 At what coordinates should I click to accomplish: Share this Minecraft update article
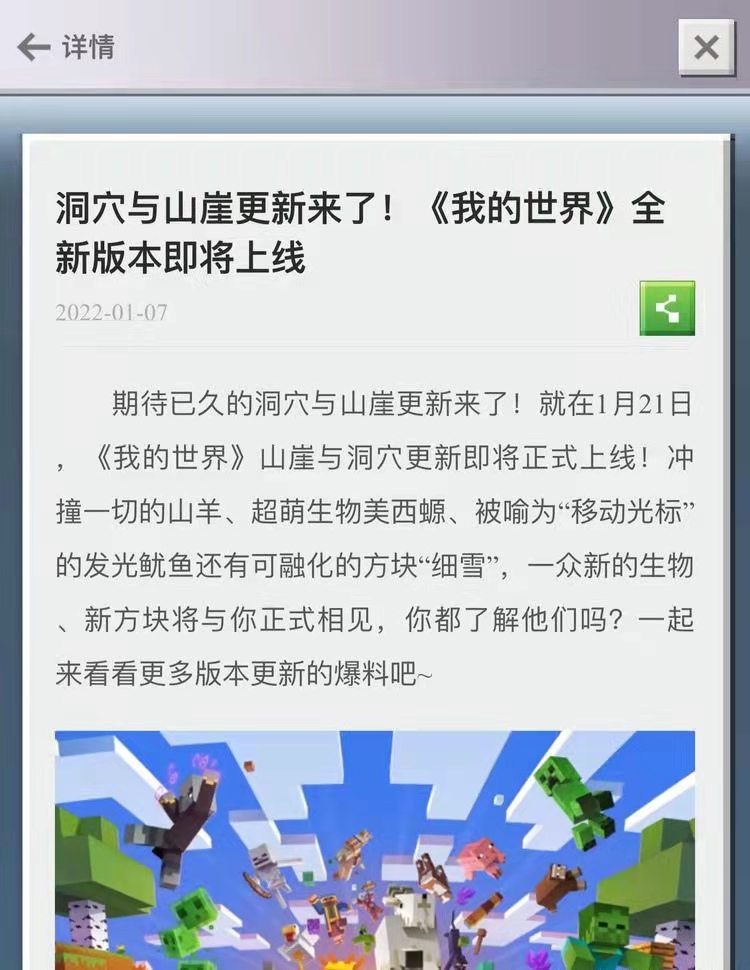click(x=667, y=308)
